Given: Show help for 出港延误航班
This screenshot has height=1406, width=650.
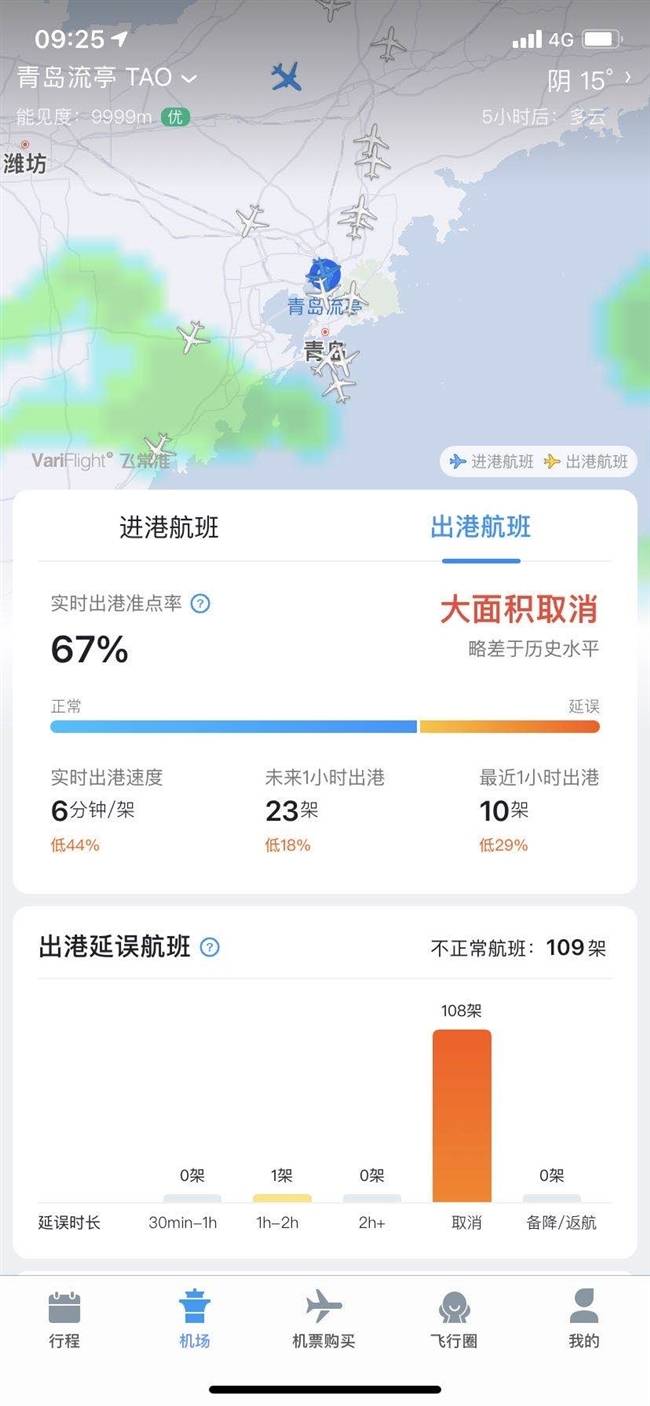Looking at the screenshot, I should 209,947.
